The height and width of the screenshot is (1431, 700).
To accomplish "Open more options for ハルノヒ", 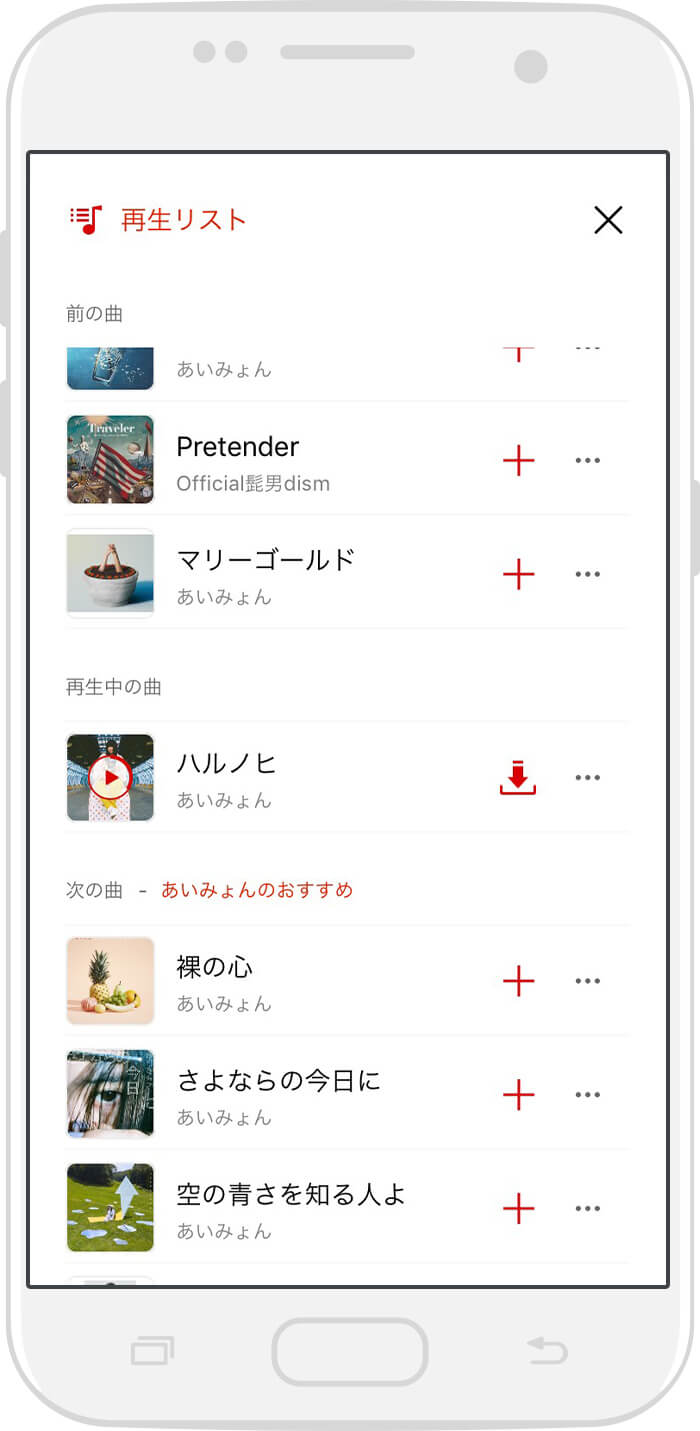I will (x=588, y=777).
